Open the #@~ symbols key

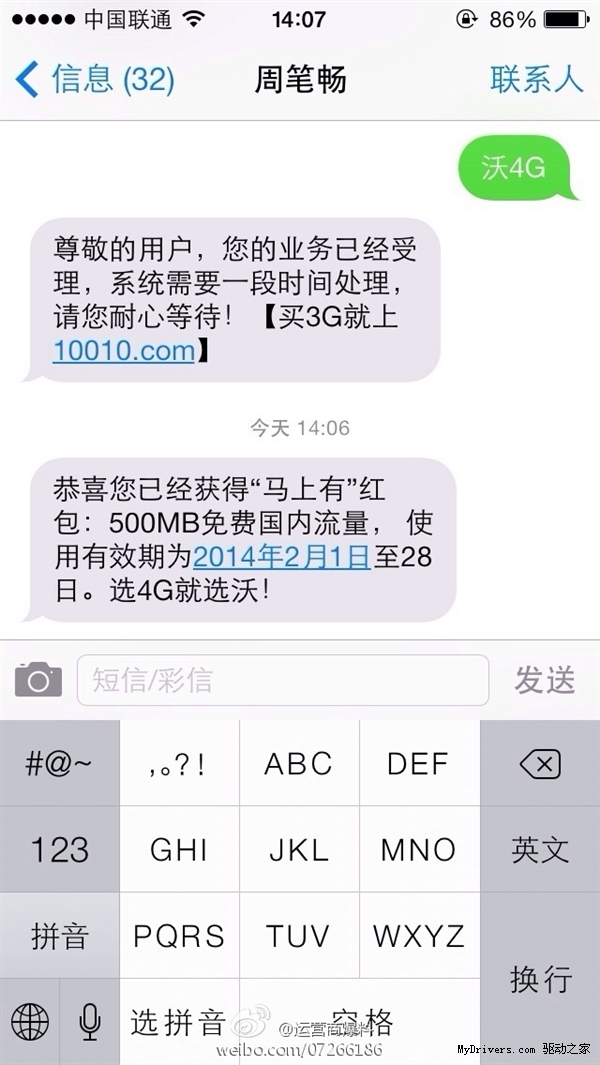coord(60,765)
